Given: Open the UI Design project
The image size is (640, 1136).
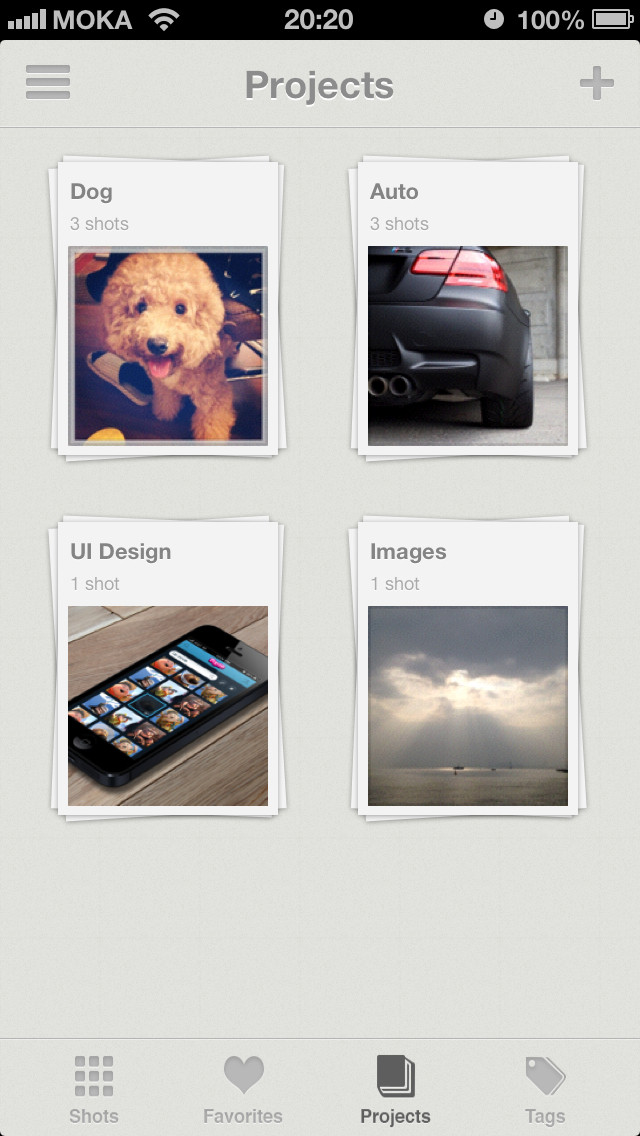Looking at the screenshot, I should 168,668.
